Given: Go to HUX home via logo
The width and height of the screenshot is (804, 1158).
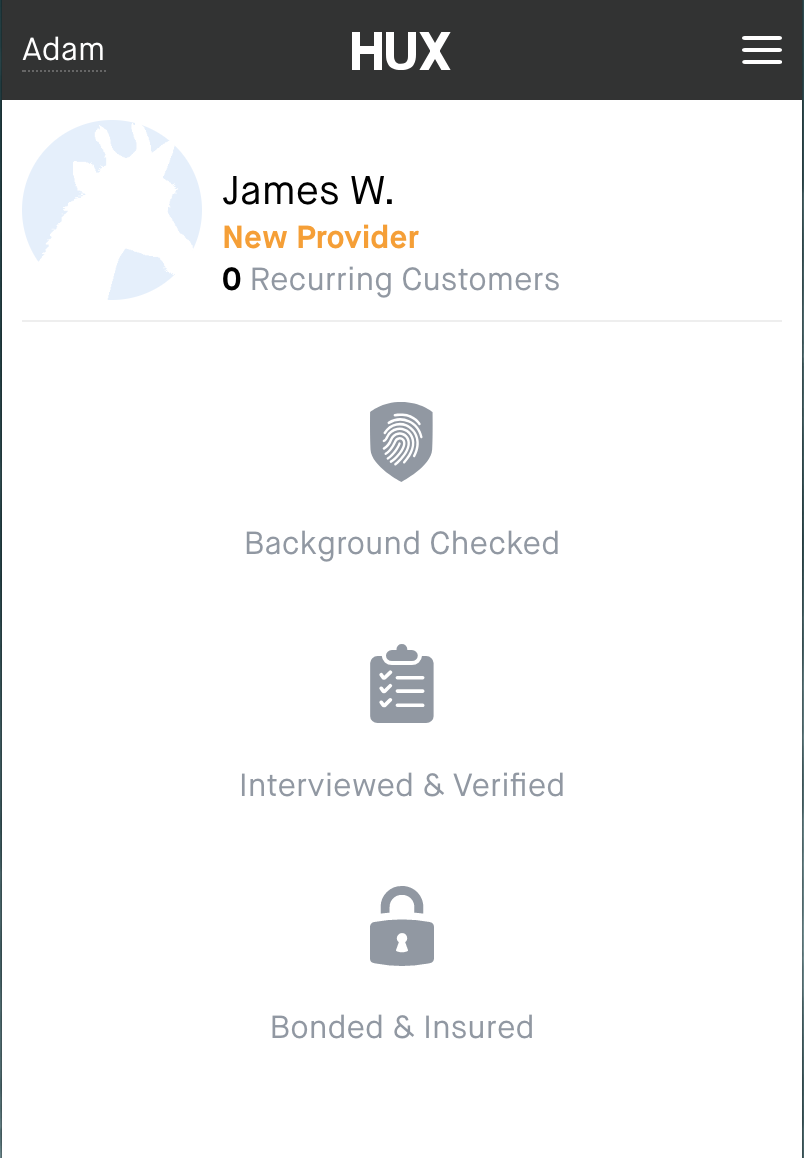Looking at the screenshot, I should 400,51.
